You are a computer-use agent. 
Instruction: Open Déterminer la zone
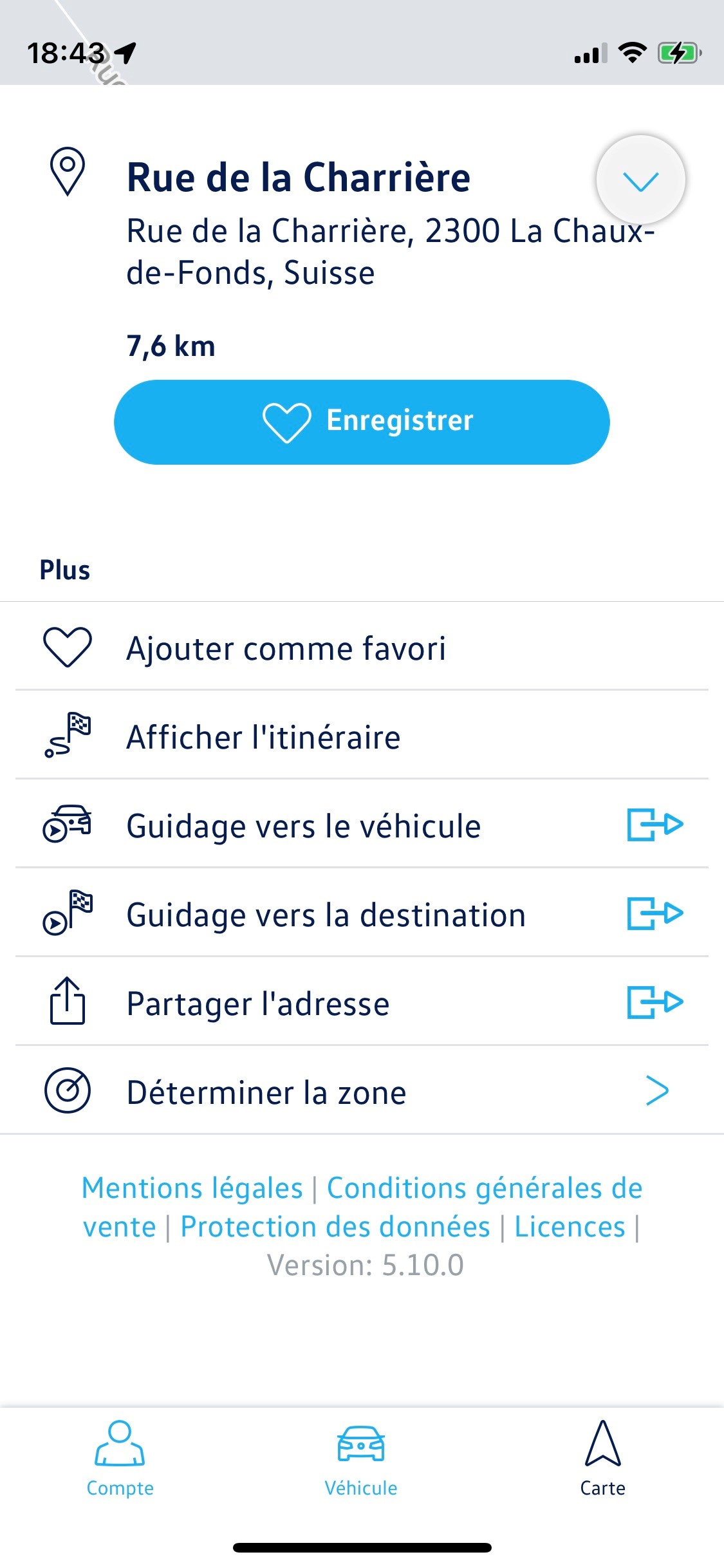[x=362, y=1092]
